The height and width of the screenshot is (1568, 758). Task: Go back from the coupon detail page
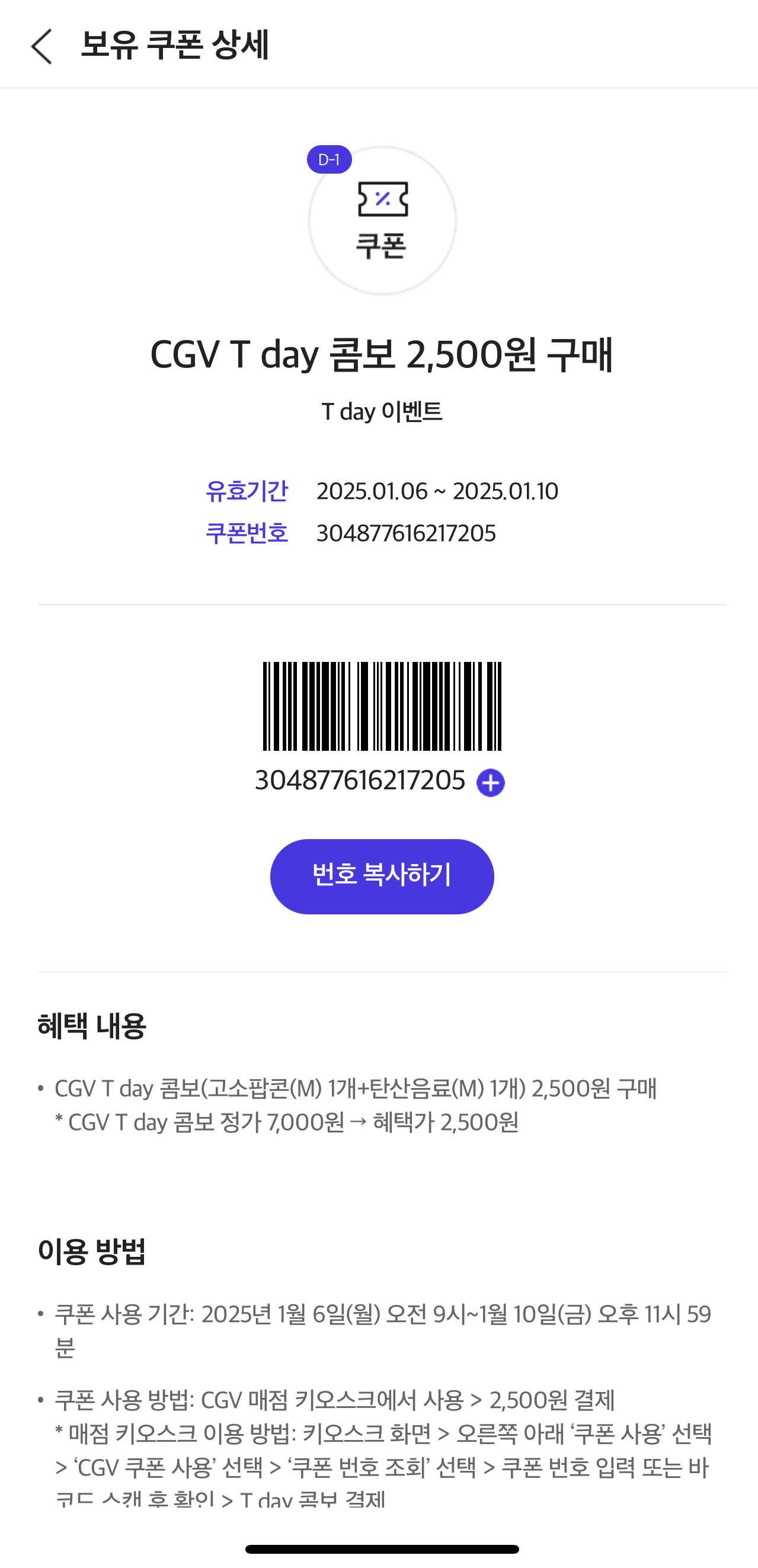coord(41,46)
